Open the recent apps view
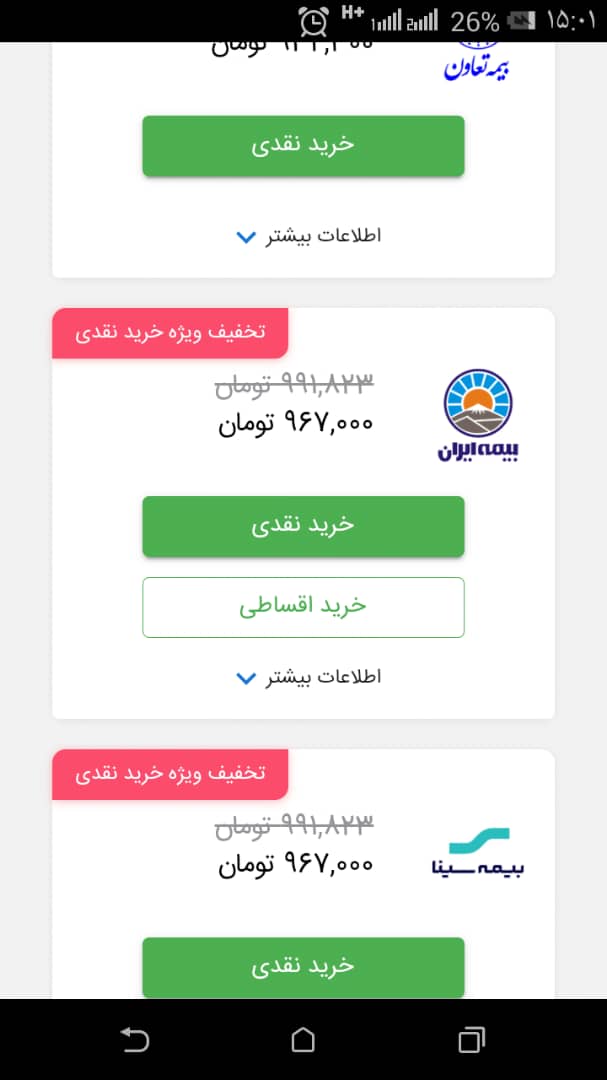 click(x=471, y=1039)
